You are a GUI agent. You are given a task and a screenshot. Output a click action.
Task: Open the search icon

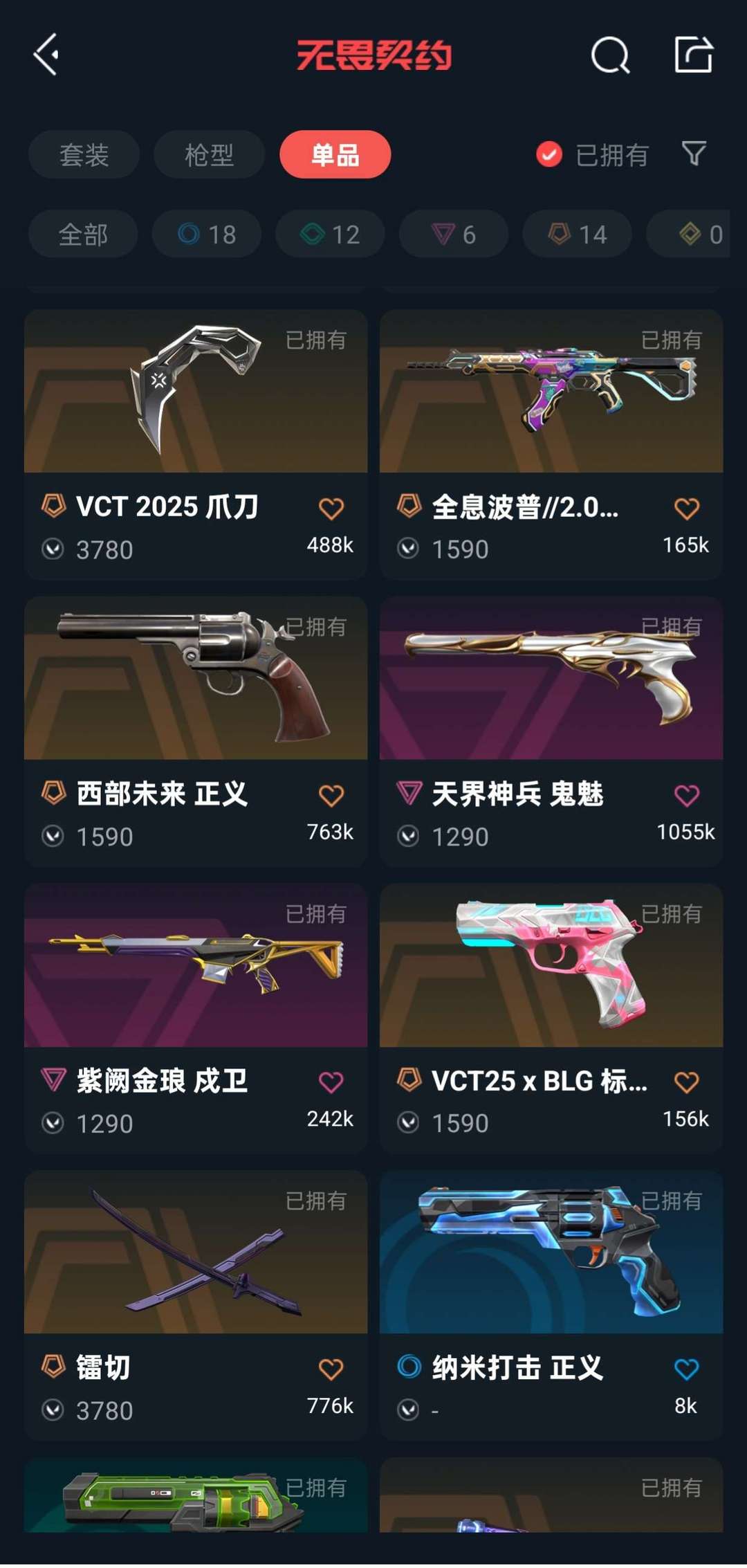point(610,55)
